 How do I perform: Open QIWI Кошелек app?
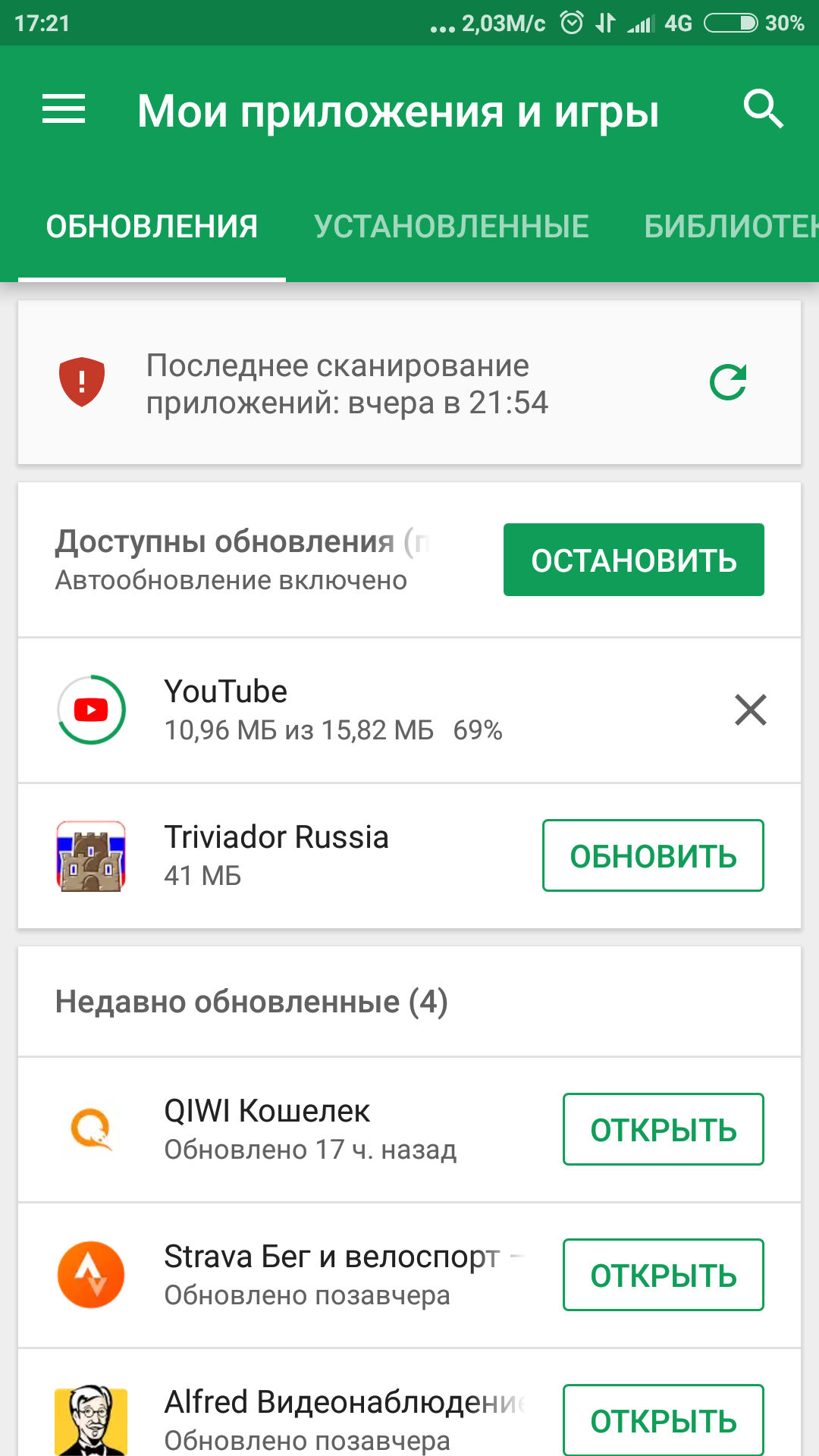pyautogui.click(x=663, y=1129)
